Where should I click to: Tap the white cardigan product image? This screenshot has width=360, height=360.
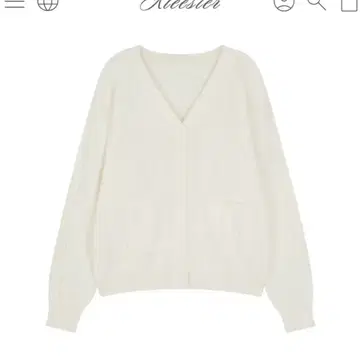(180, 189)
